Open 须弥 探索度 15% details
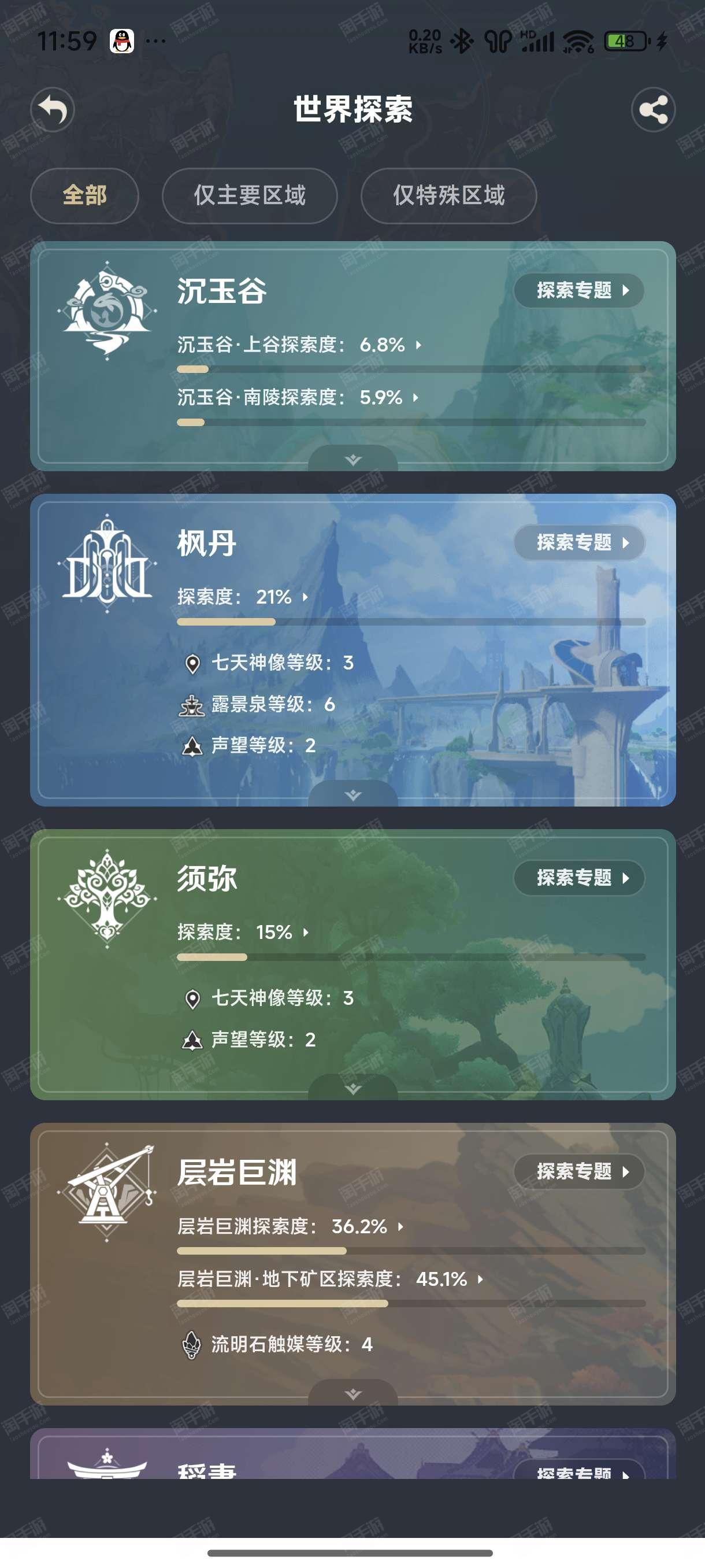 243,932
